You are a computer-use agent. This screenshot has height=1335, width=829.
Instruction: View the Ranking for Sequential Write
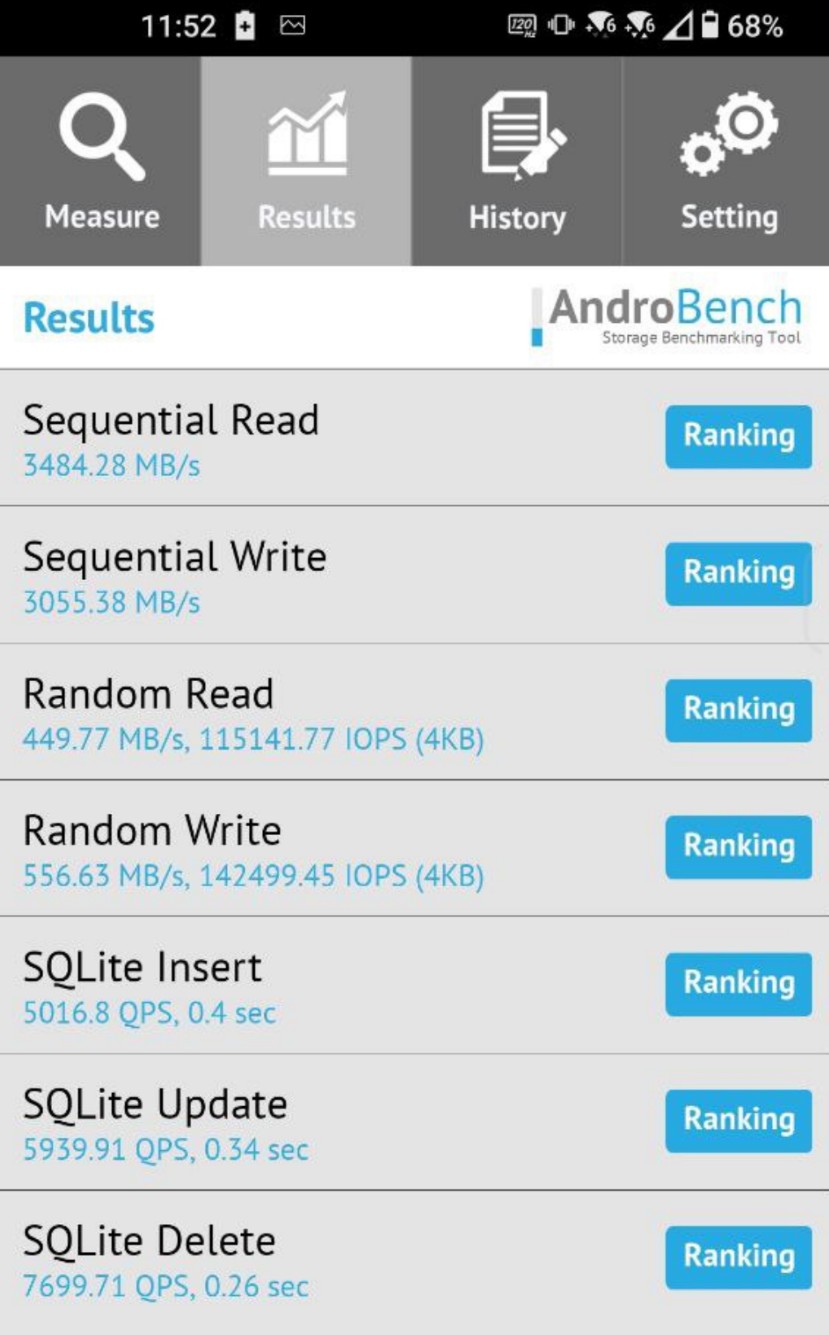(x=738, y=573)
